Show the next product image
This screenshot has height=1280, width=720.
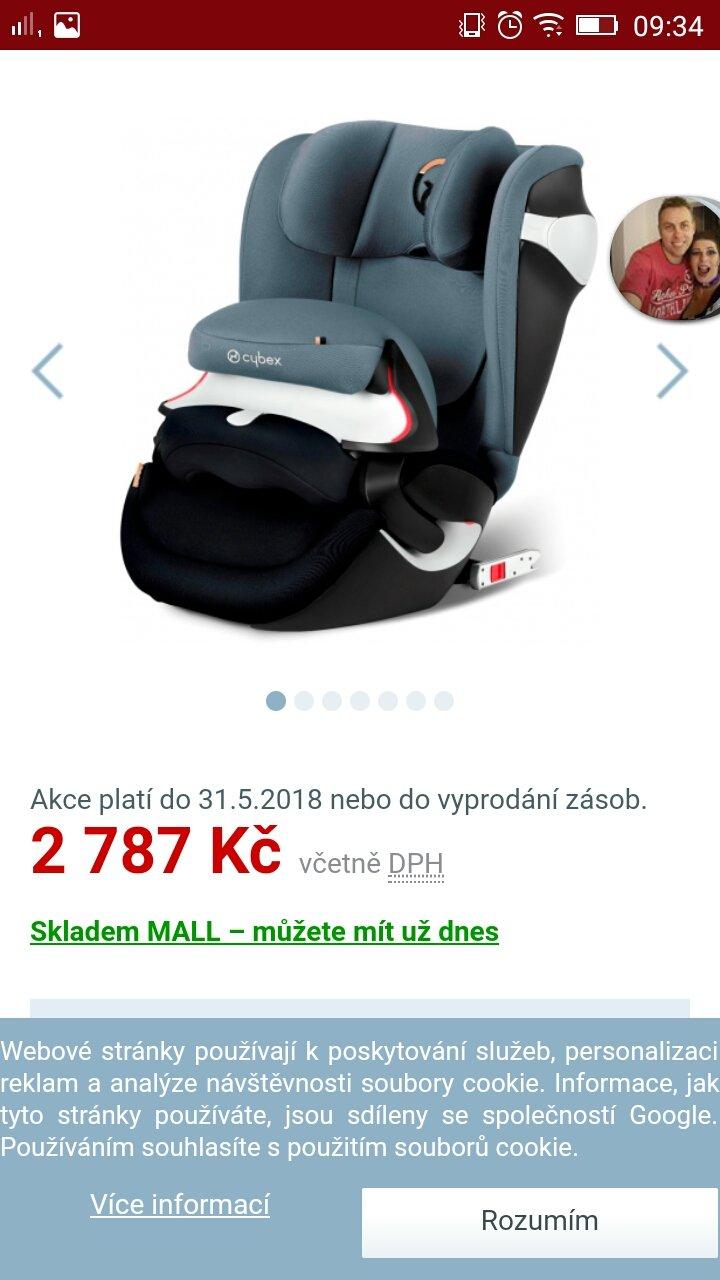(672, 371)
